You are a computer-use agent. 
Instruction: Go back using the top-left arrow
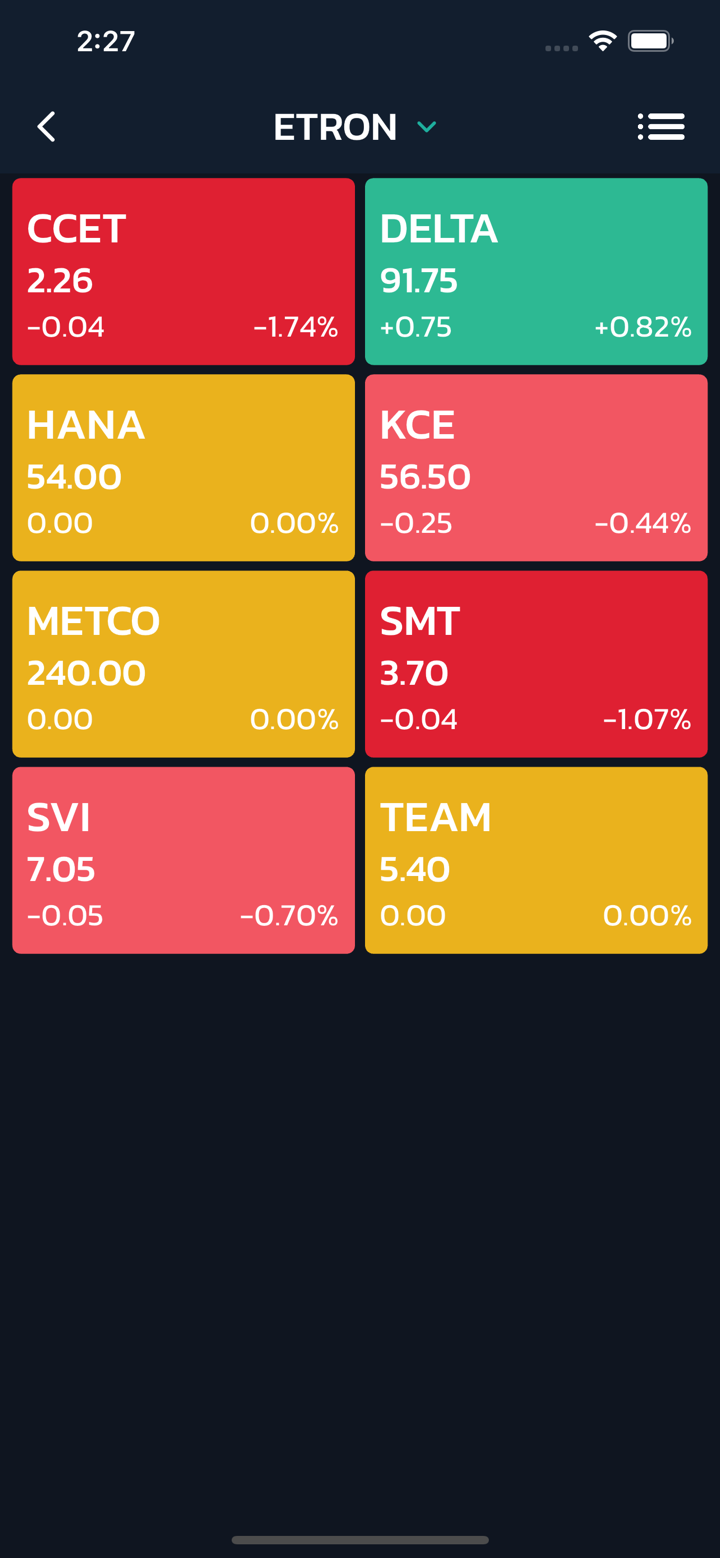point(46,127)
